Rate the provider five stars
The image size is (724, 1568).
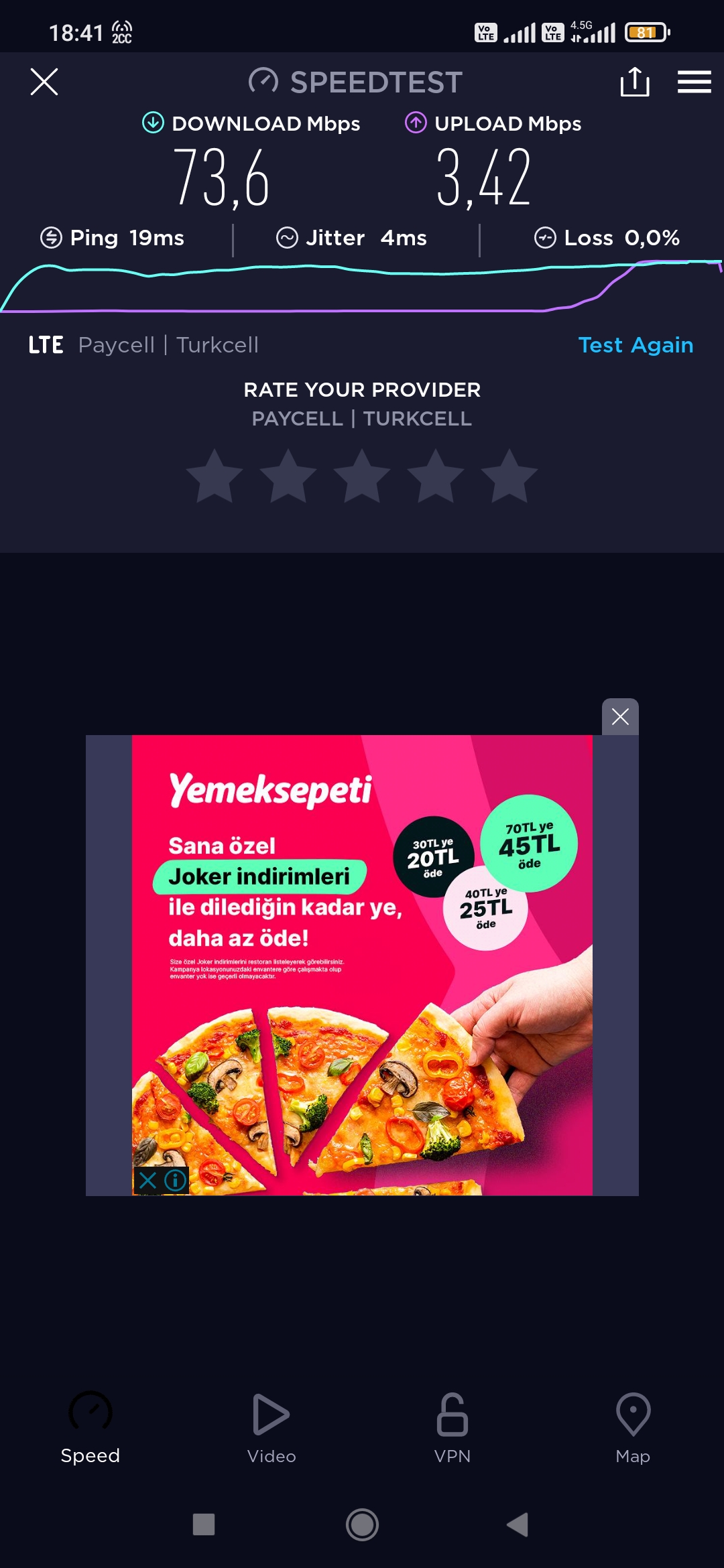509,476
